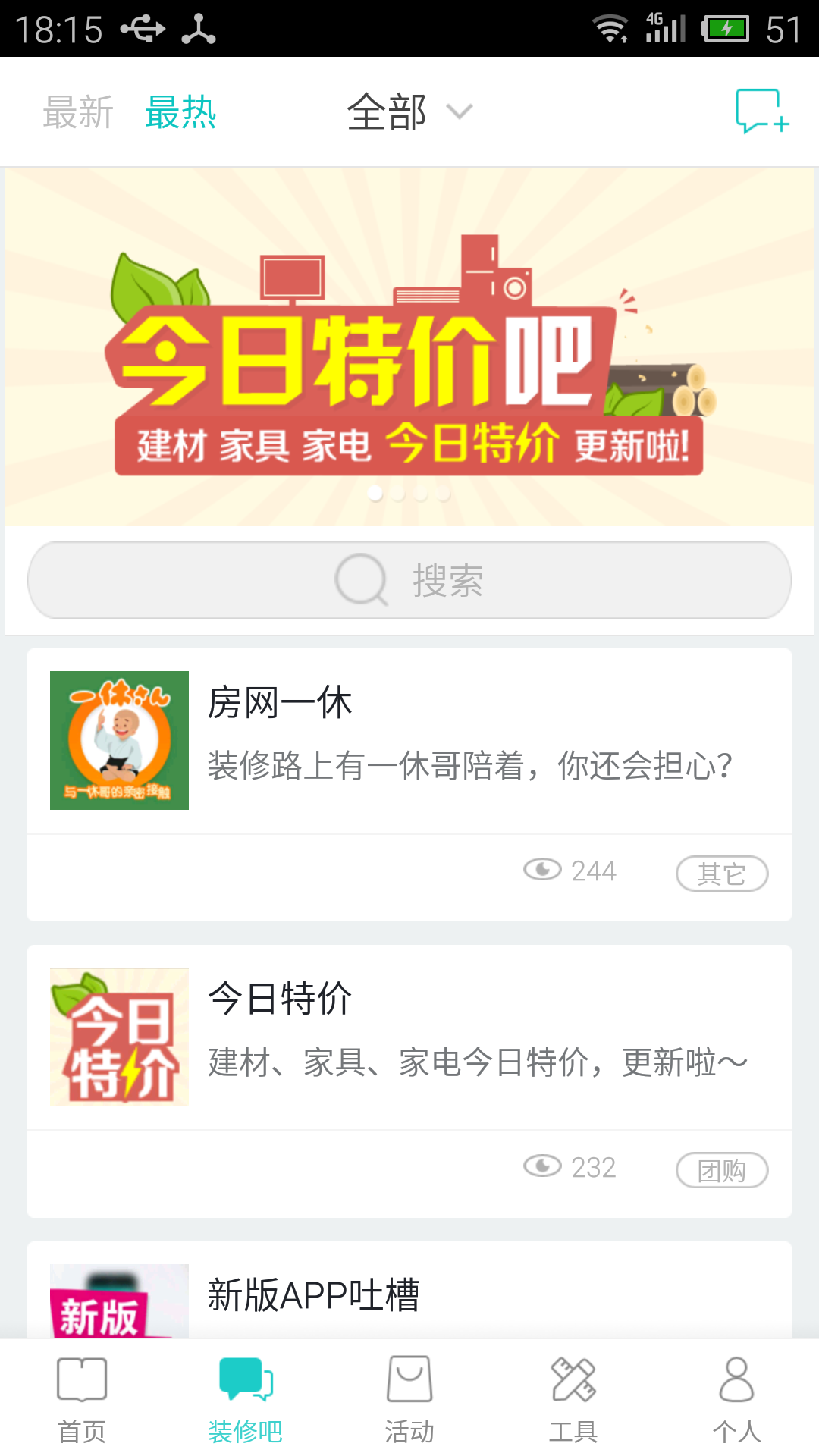Switch to the 最新 tab
Viewport: 819px width, 1456px height.
point(79,111)
